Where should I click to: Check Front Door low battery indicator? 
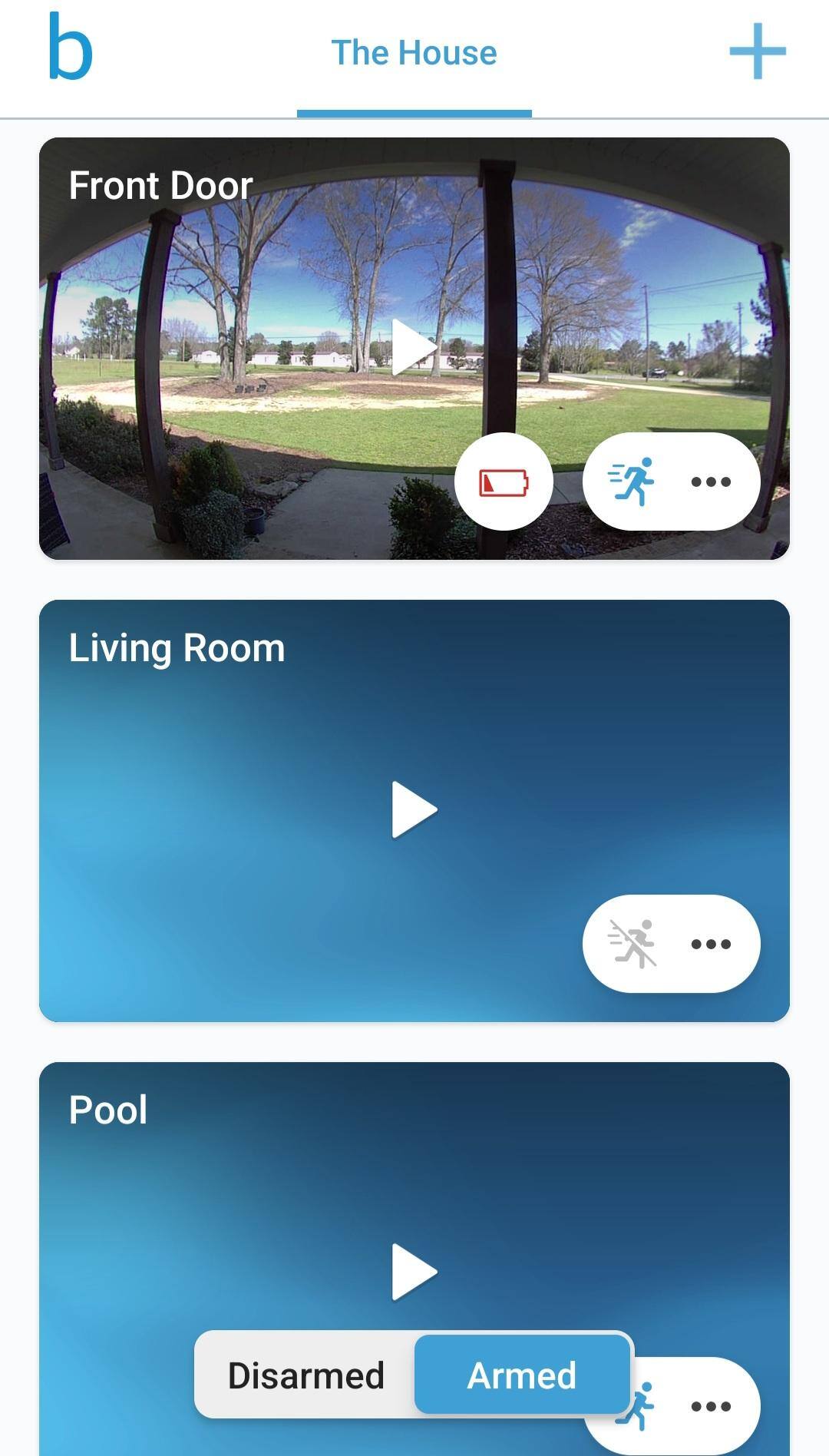coord(504,482)
